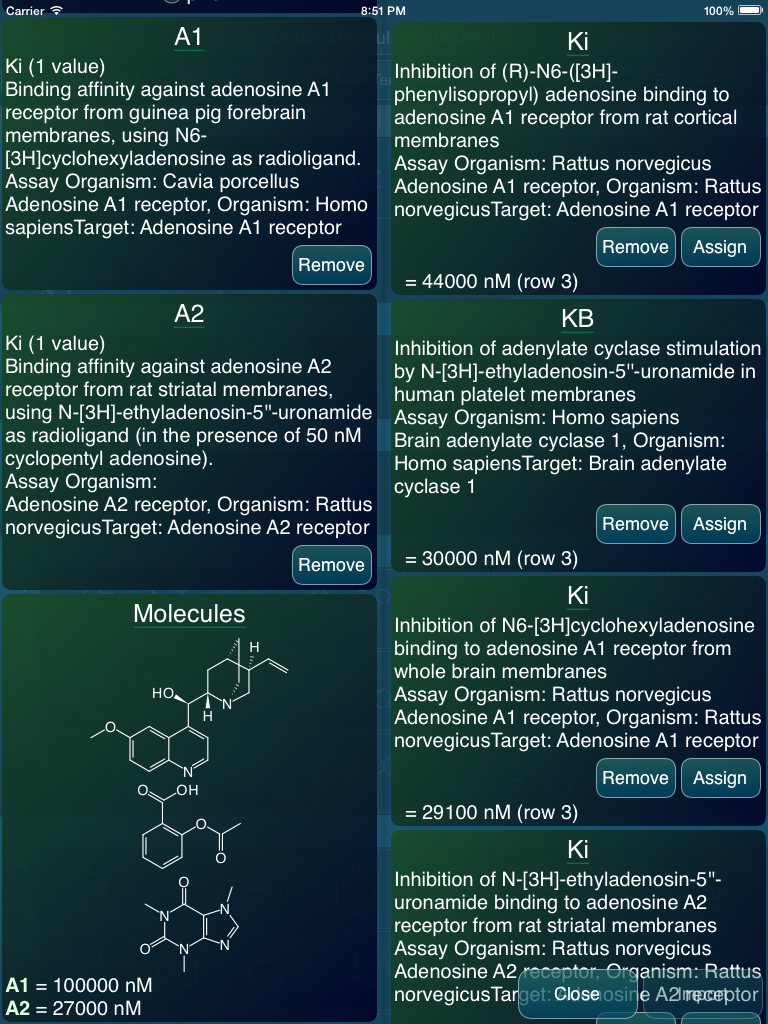This screenshot has height=1024, width=768.
Task: Close the assay assignment view
Action: [x=577, y=994]
